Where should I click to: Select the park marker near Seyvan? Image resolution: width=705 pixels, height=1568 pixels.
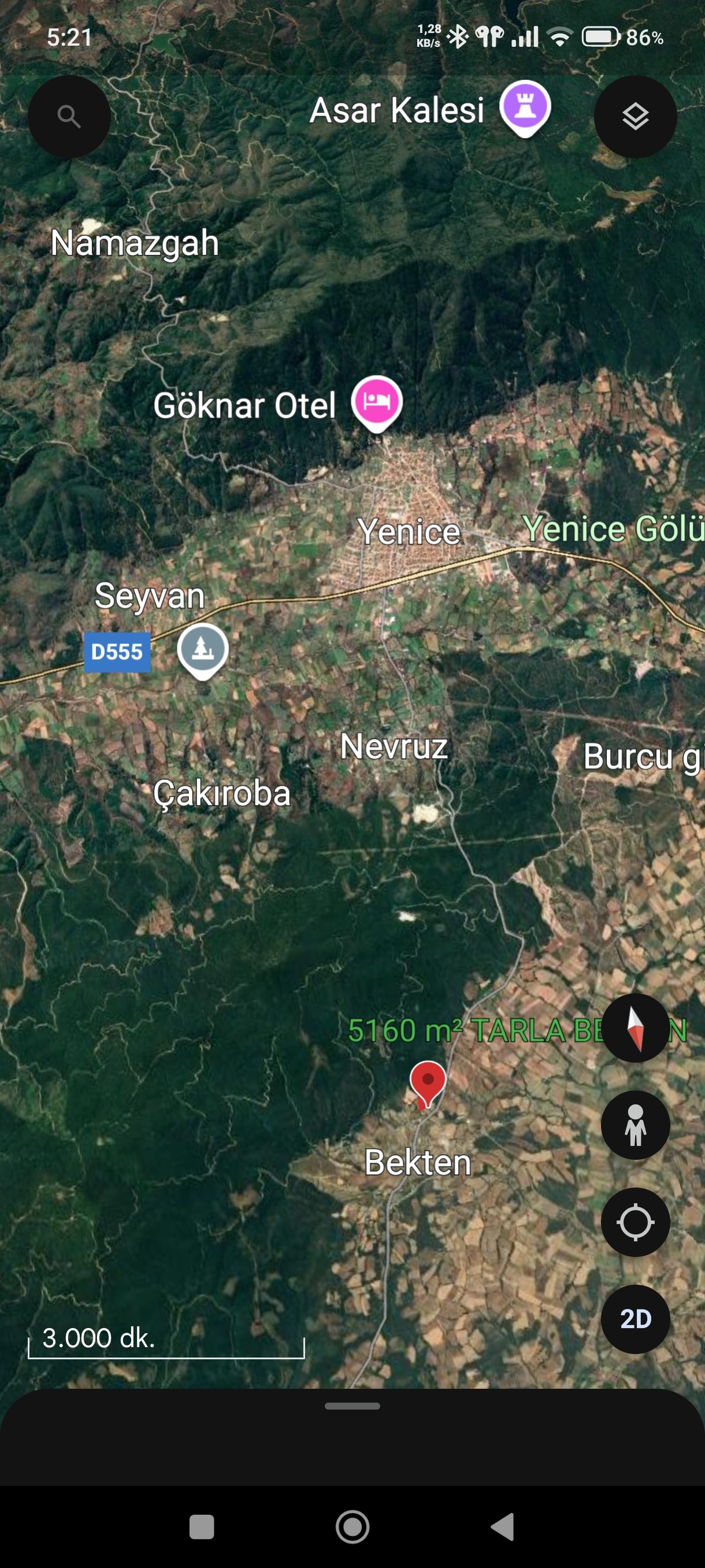(x=203, y=649)
